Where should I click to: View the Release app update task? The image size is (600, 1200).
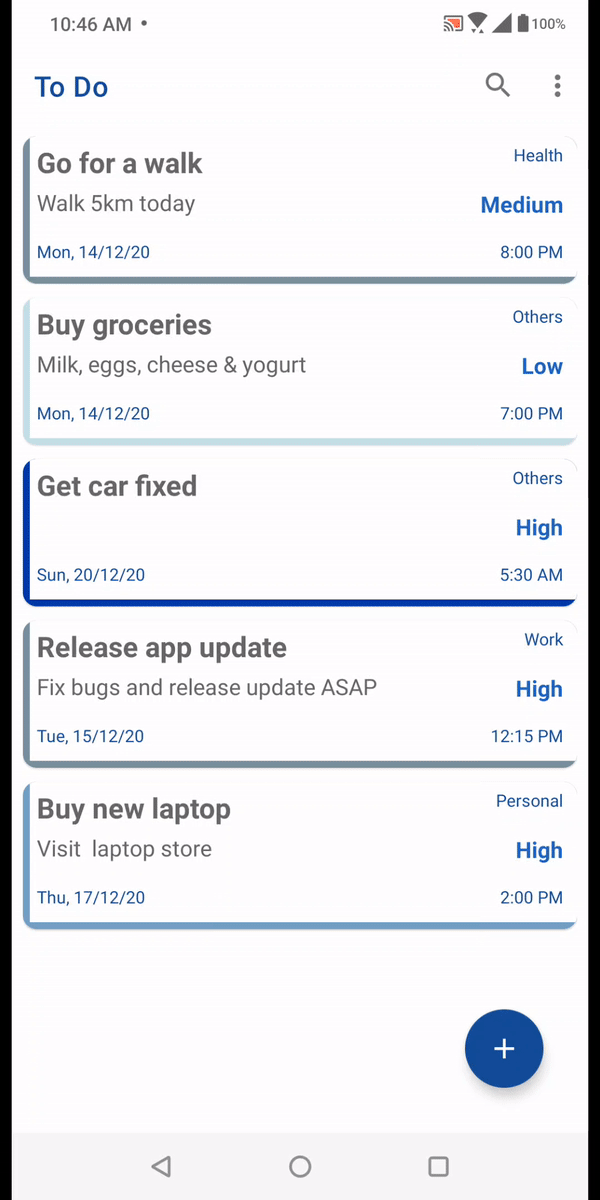click(300, 694)
